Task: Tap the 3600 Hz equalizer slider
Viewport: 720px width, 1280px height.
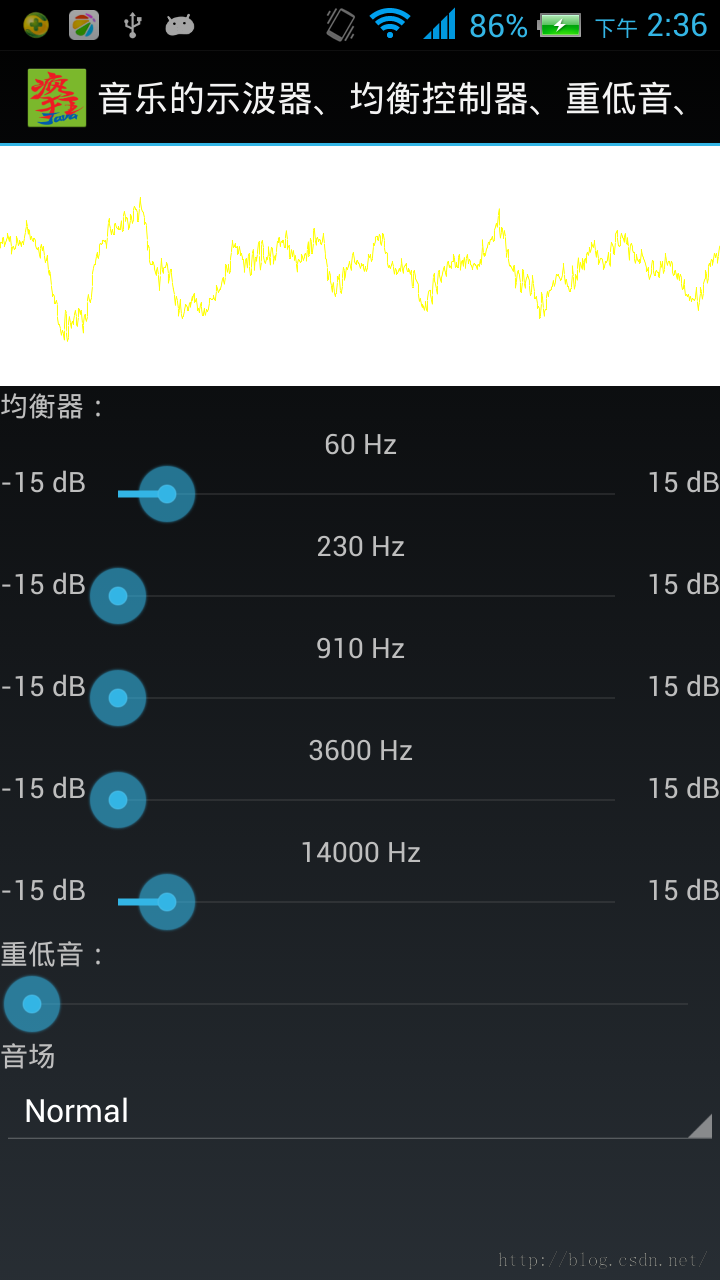Action: (366, 800)
